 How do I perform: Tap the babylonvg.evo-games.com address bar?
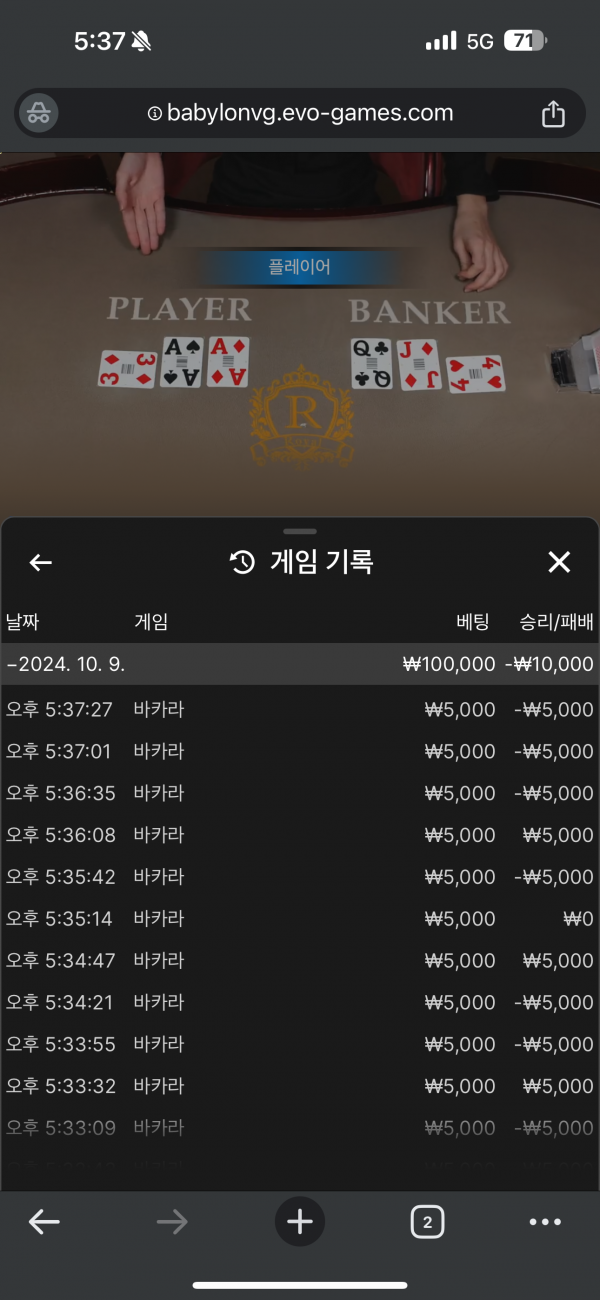coord(299,114)
